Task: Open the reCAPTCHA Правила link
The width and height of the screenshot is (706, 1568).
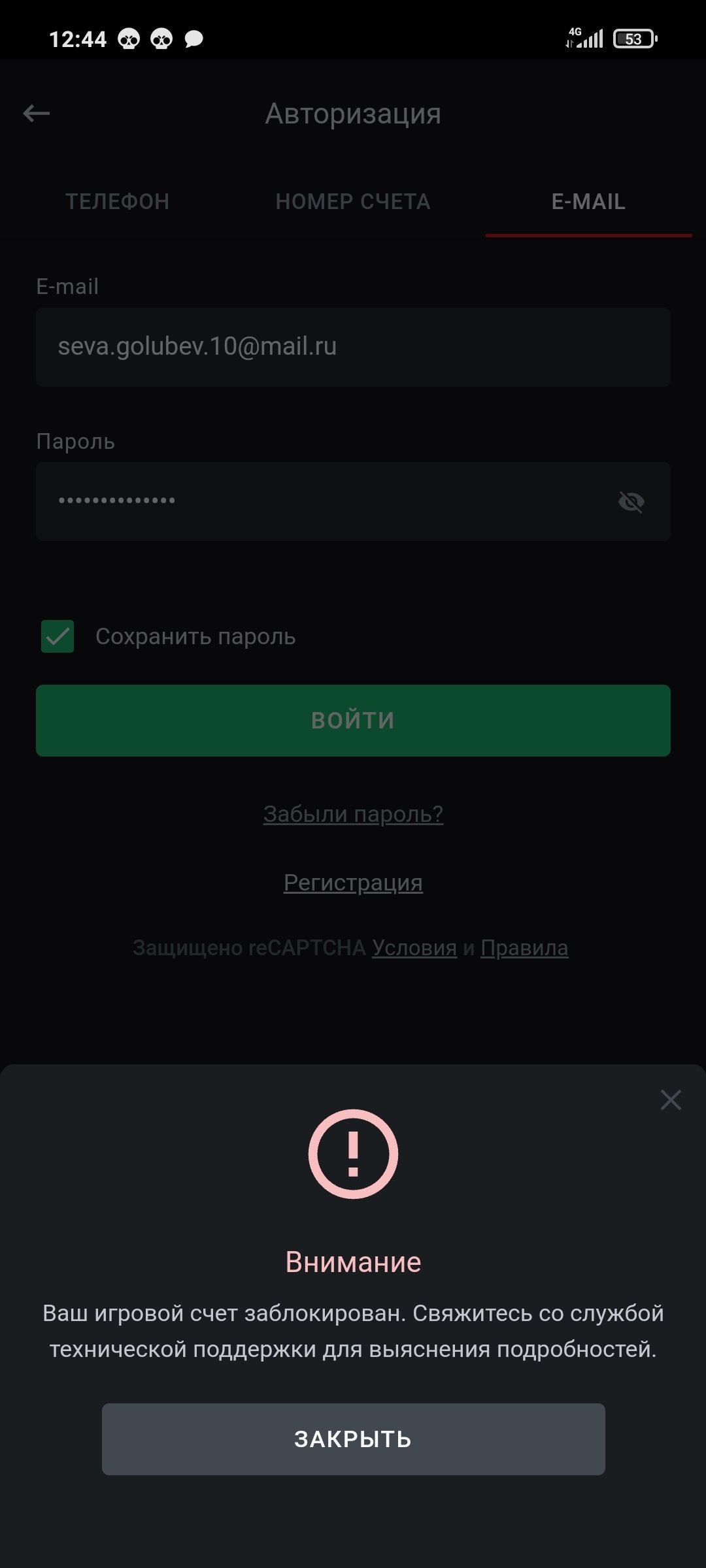Action: (524, 948)
